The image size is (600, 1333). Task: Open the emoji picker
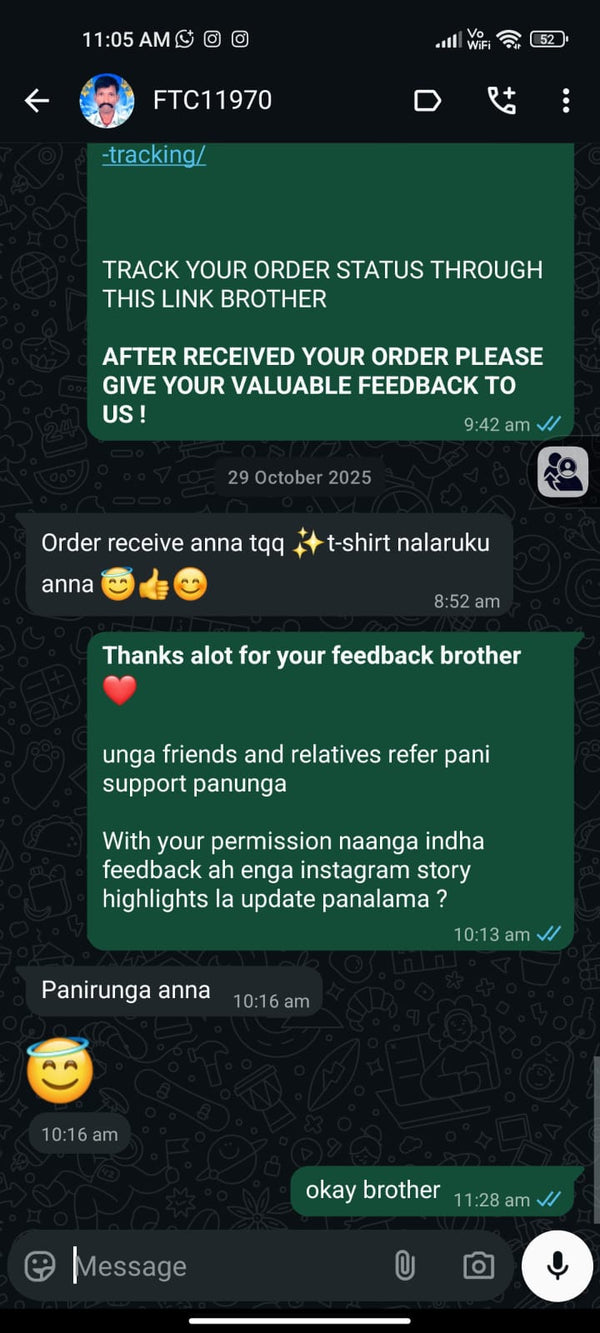point(40,1266)
